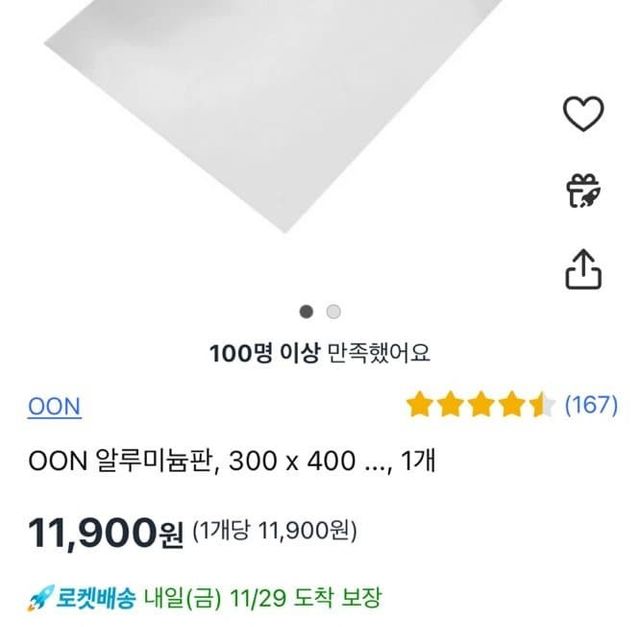
Task: Open the OON brand link
Action: pos(54,406)
